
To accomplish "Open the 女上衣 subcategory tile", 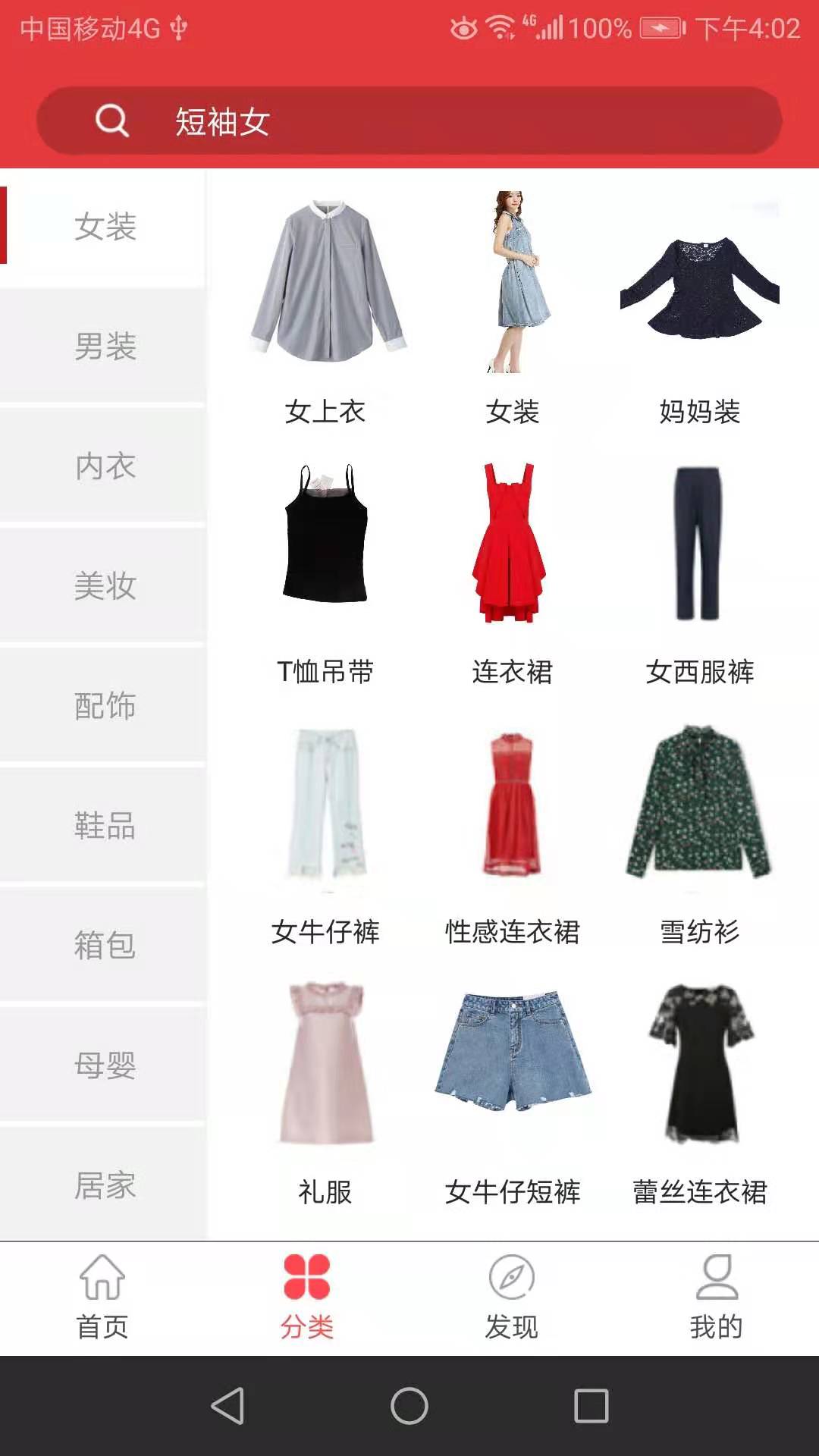I will (325, 303).
